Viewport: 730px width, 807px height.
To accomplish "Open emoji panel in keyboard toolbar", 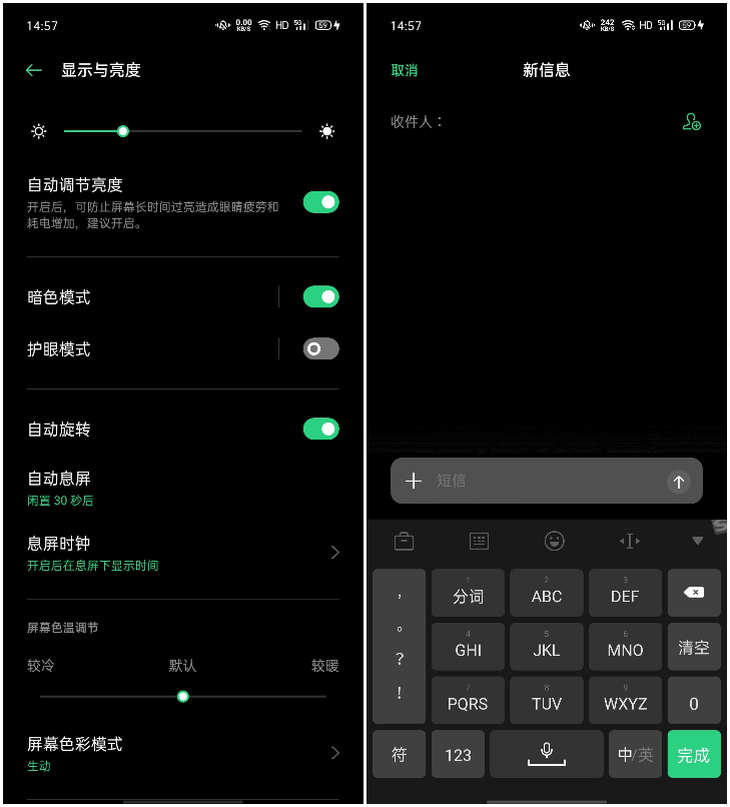I will coord(554,541).
